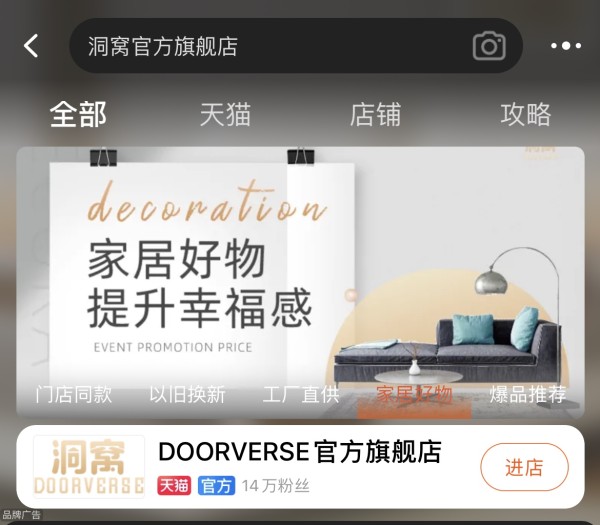Tap the 进店 button to enter store
The image size is (600, 525).
coord(524,467)
